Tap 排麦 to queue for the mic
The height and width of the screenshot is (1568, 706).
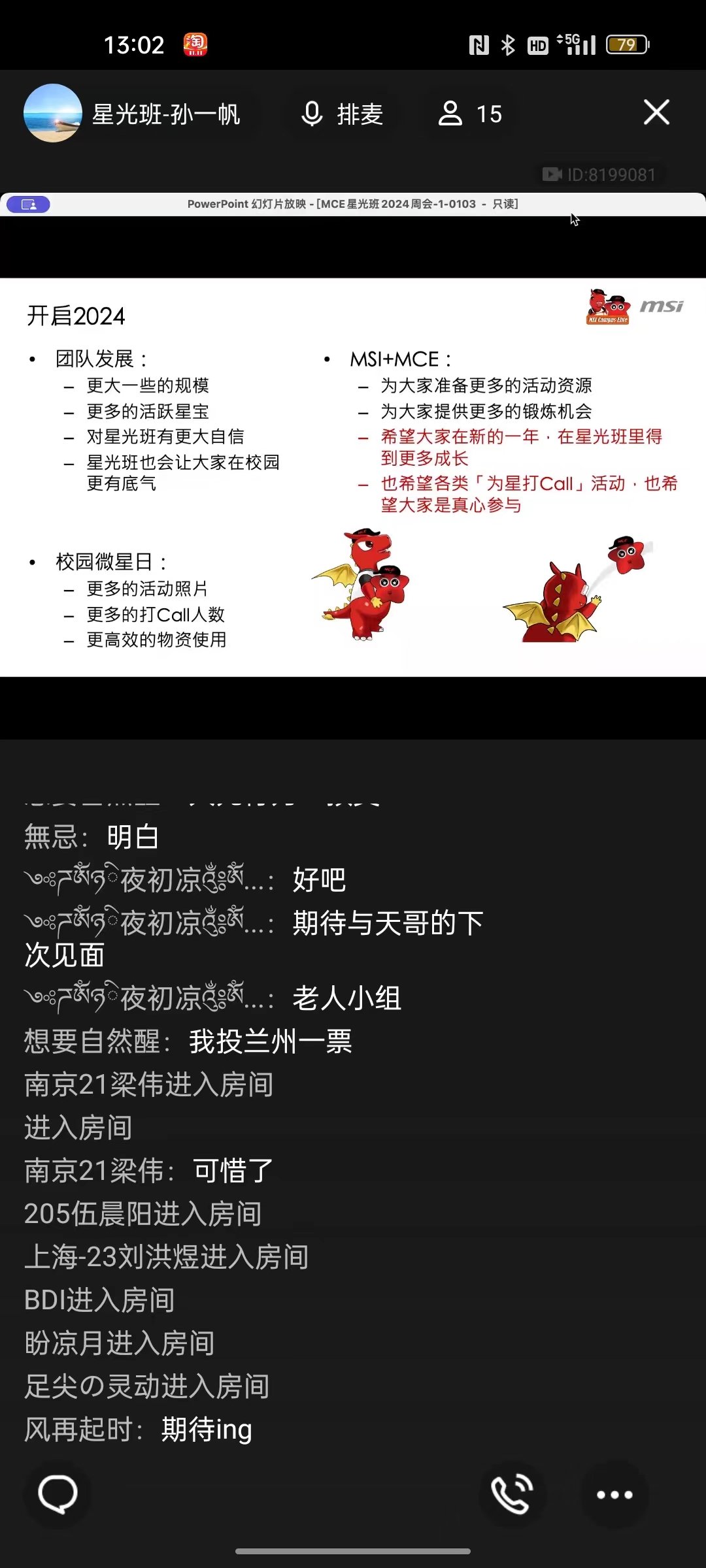click(341, 114)
